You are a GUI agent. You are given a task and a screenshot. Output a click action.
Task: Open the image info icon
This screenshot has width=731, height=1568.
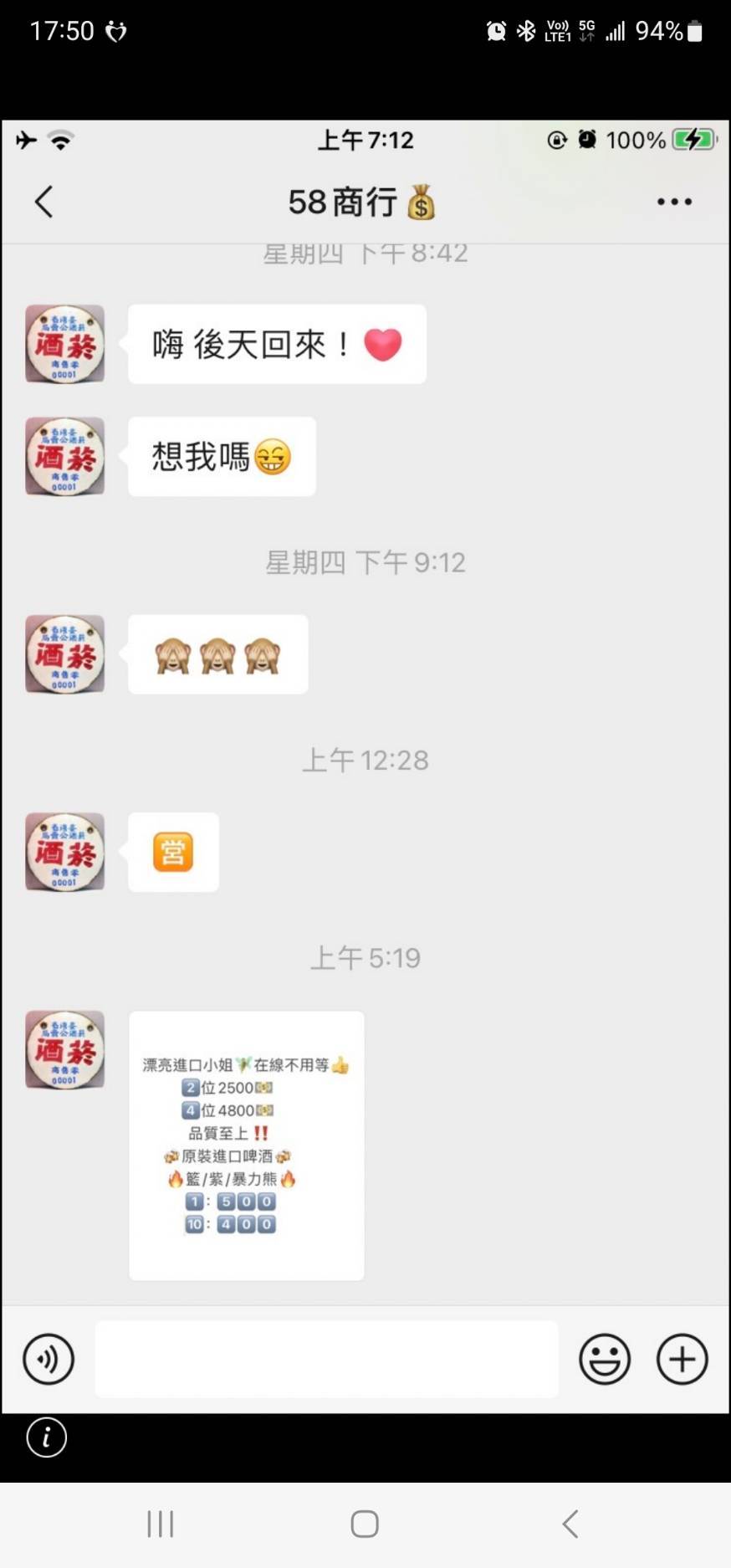pyautogui.click(x=47, y=1437)
